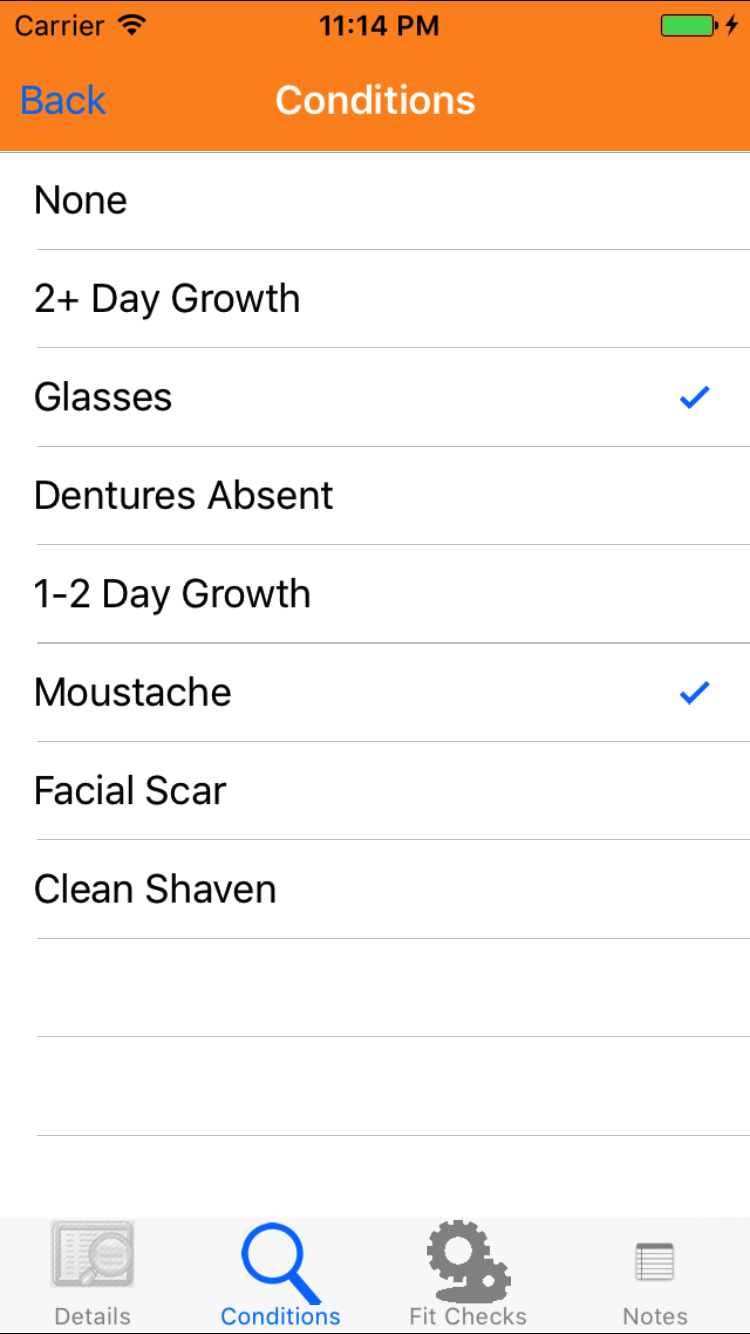Uncheck the Glasses condition
This screenshot has width=750, height=1334.
pos(375,397)
